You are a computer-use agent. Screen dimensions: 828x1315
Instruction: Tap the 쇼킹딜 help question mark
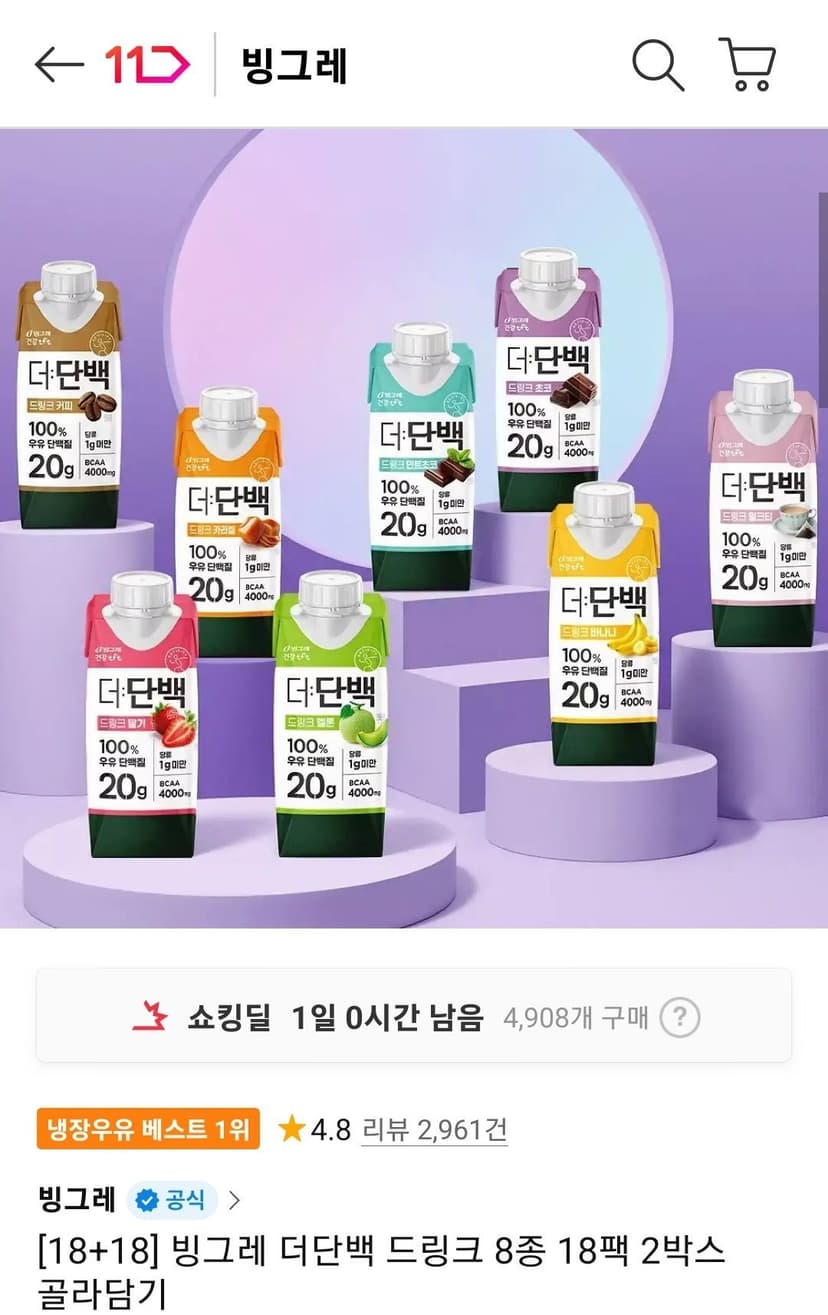coord(680,1018)
